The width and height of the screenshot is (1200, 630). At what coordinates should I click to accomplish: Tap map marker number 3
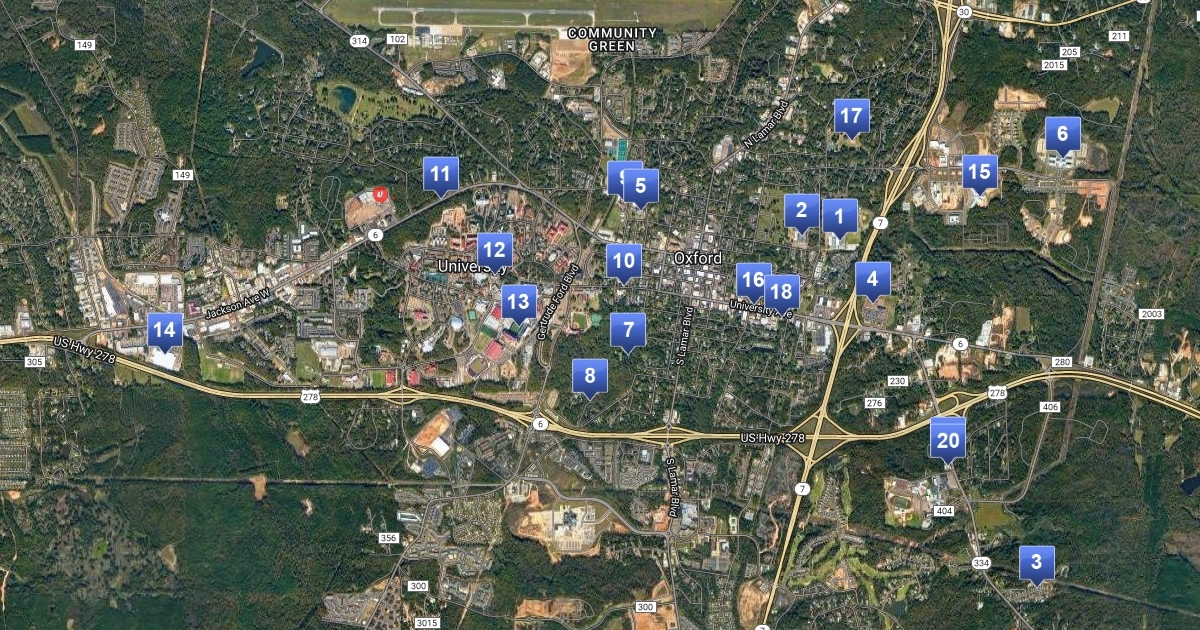1037,561
